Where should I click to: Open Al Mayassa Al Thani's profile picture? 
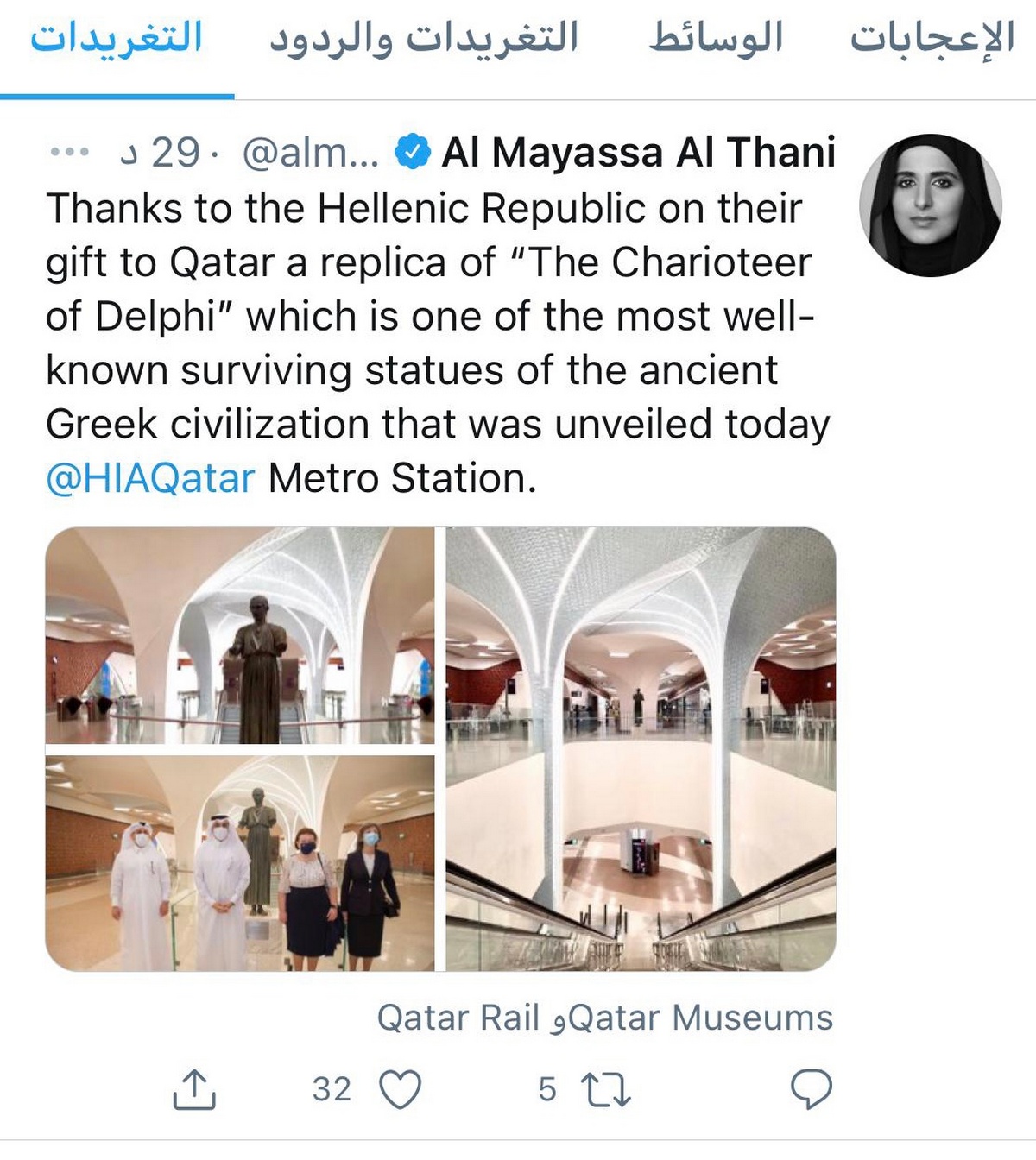coord(931,205)
